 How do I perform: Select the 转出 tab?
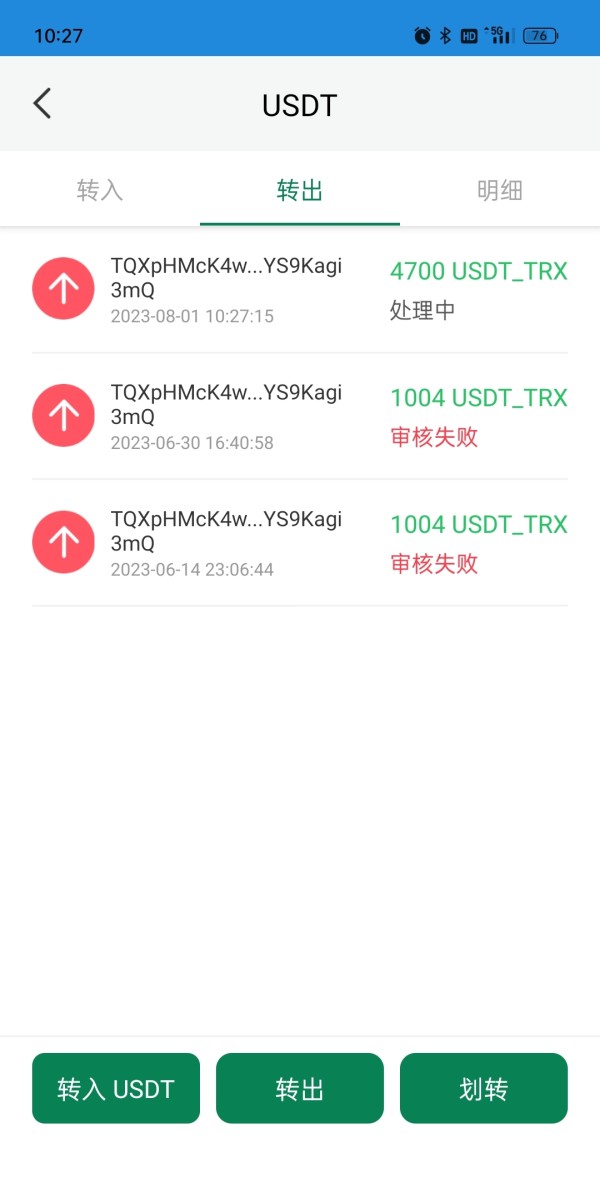pyautogui.click(x=300, y=190)
